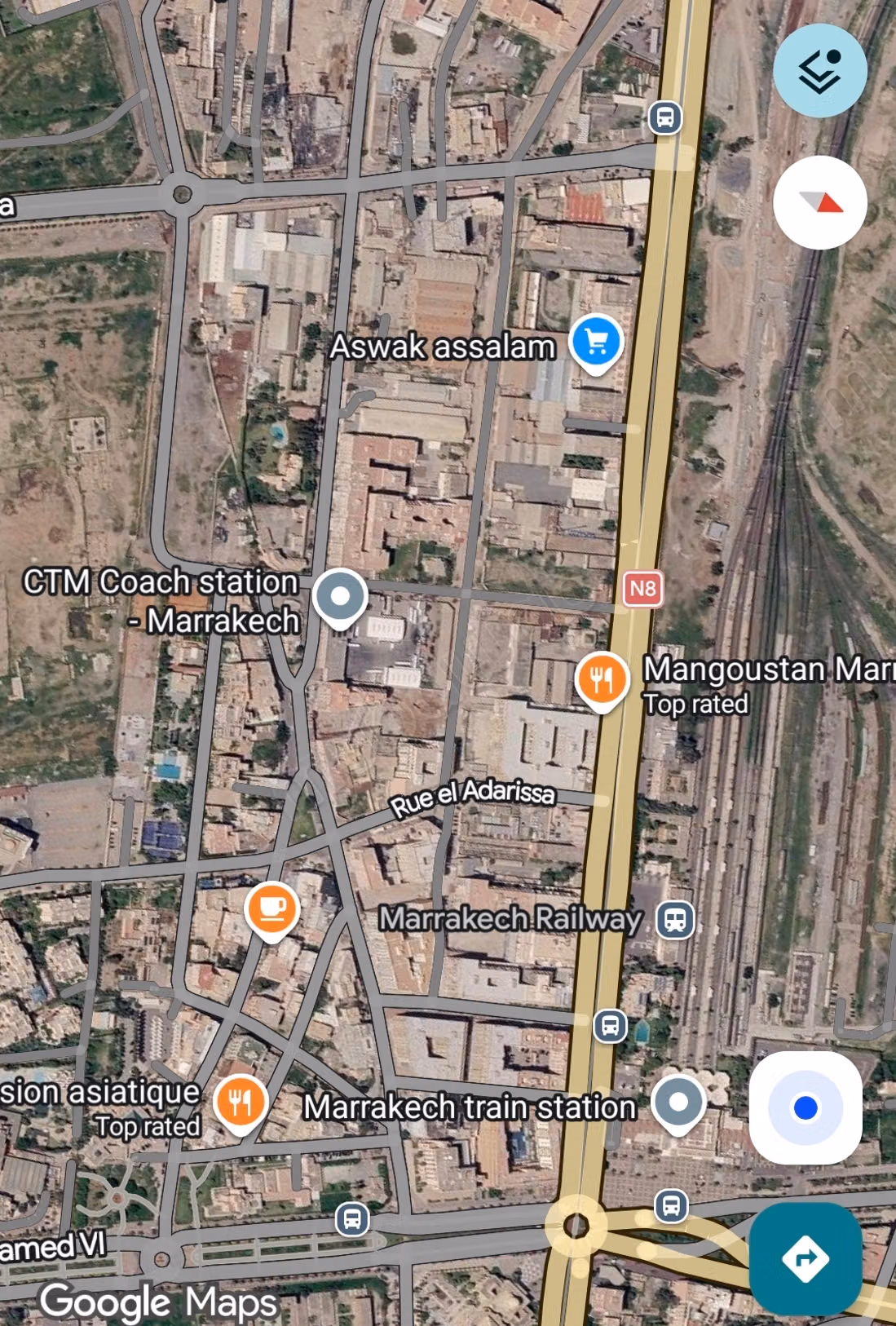Select the Aswak assalam shopping pin

[597, 343]
